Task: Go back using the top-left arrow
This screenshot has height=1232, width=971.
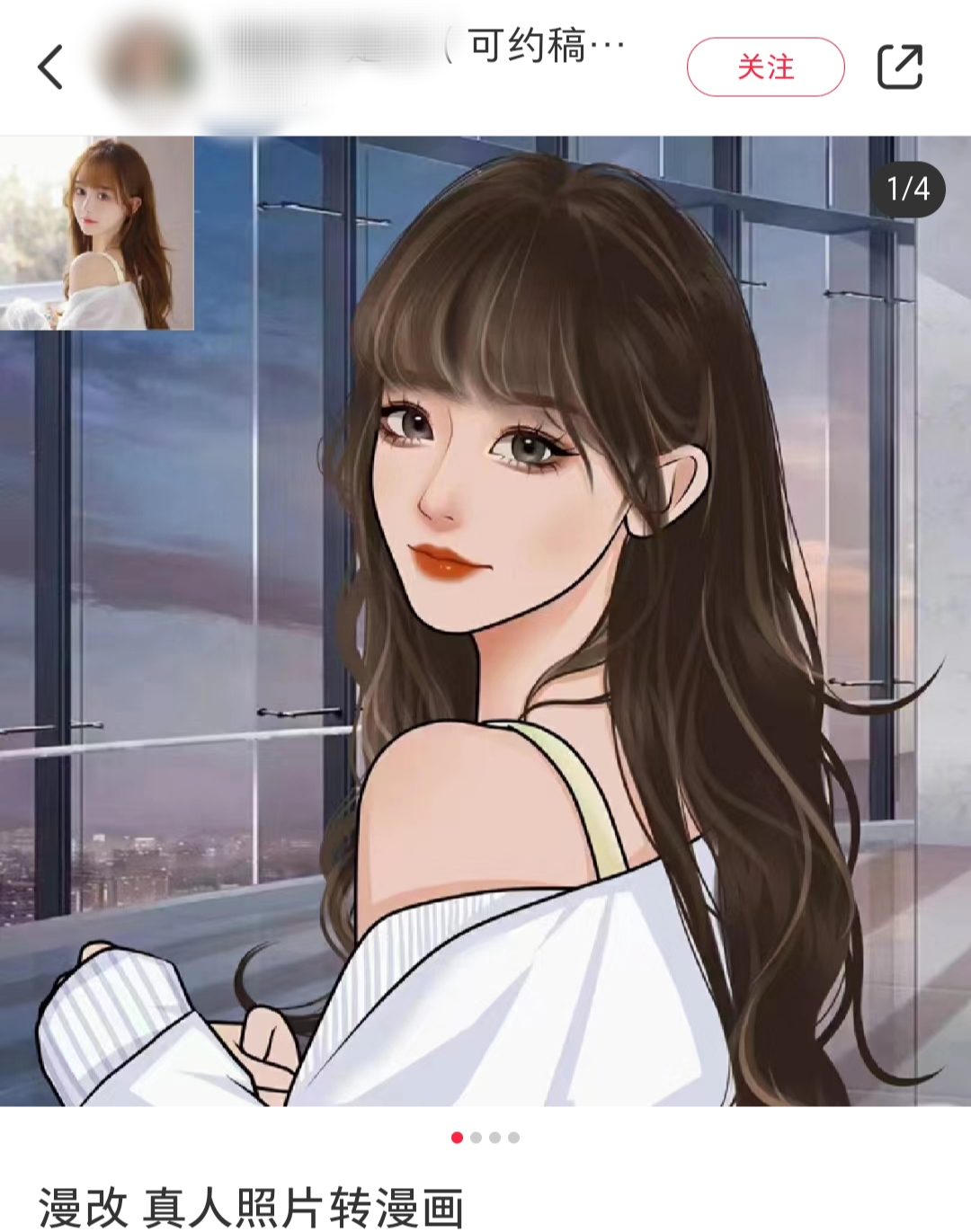Action: pos(51,67)
